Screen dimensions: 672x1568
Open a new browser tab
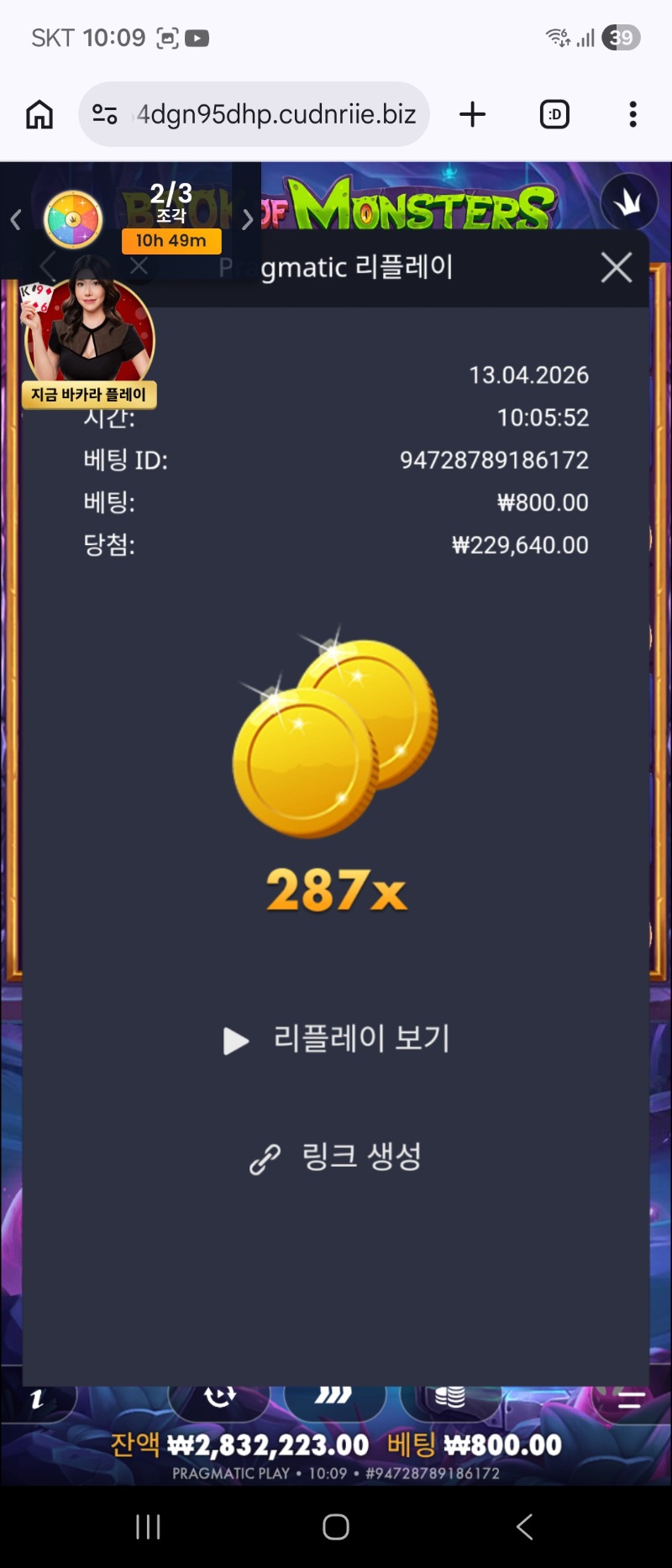tap(473, 114)
